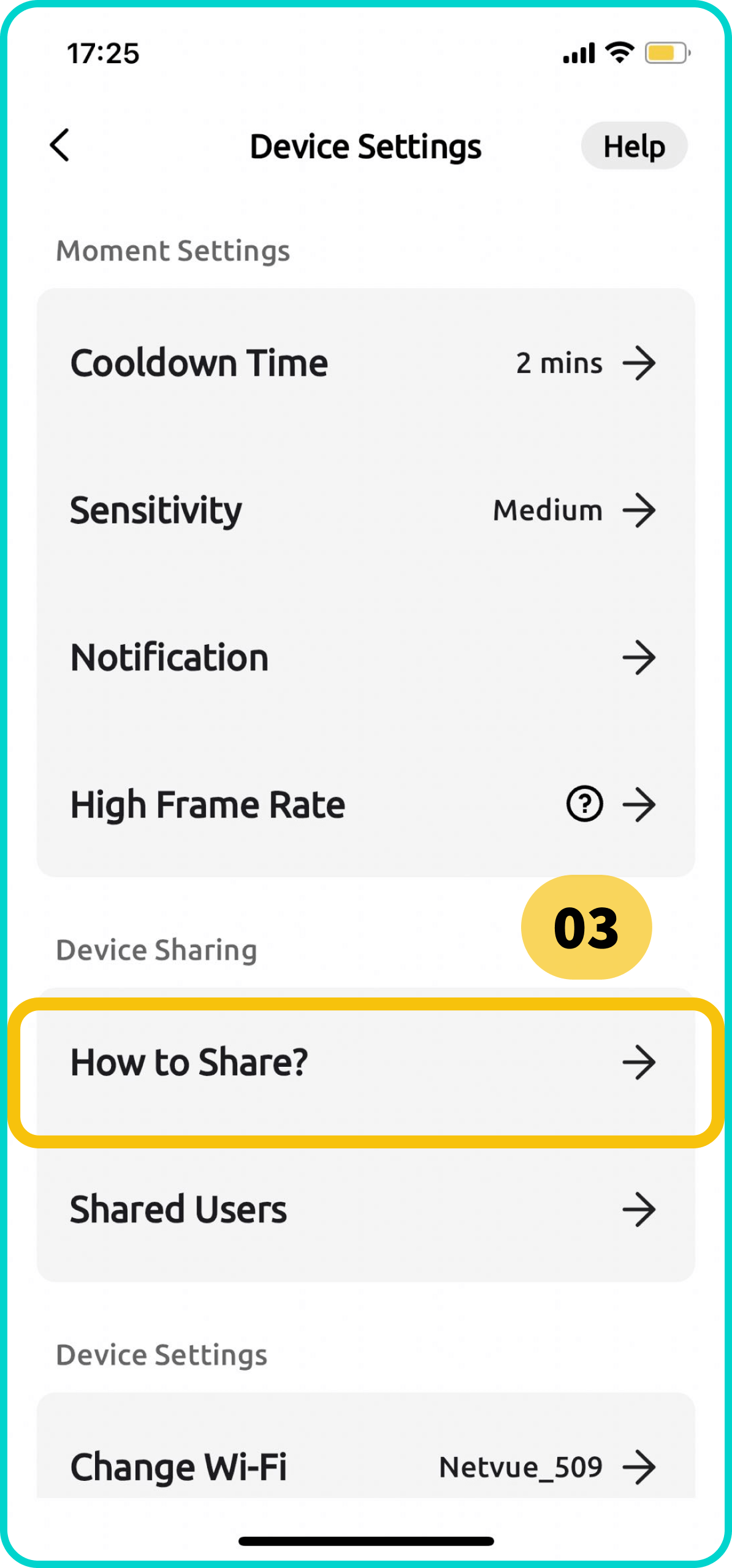Go back from Device Settings
This screenshot has width=732, height=1568.
[59, 145]
